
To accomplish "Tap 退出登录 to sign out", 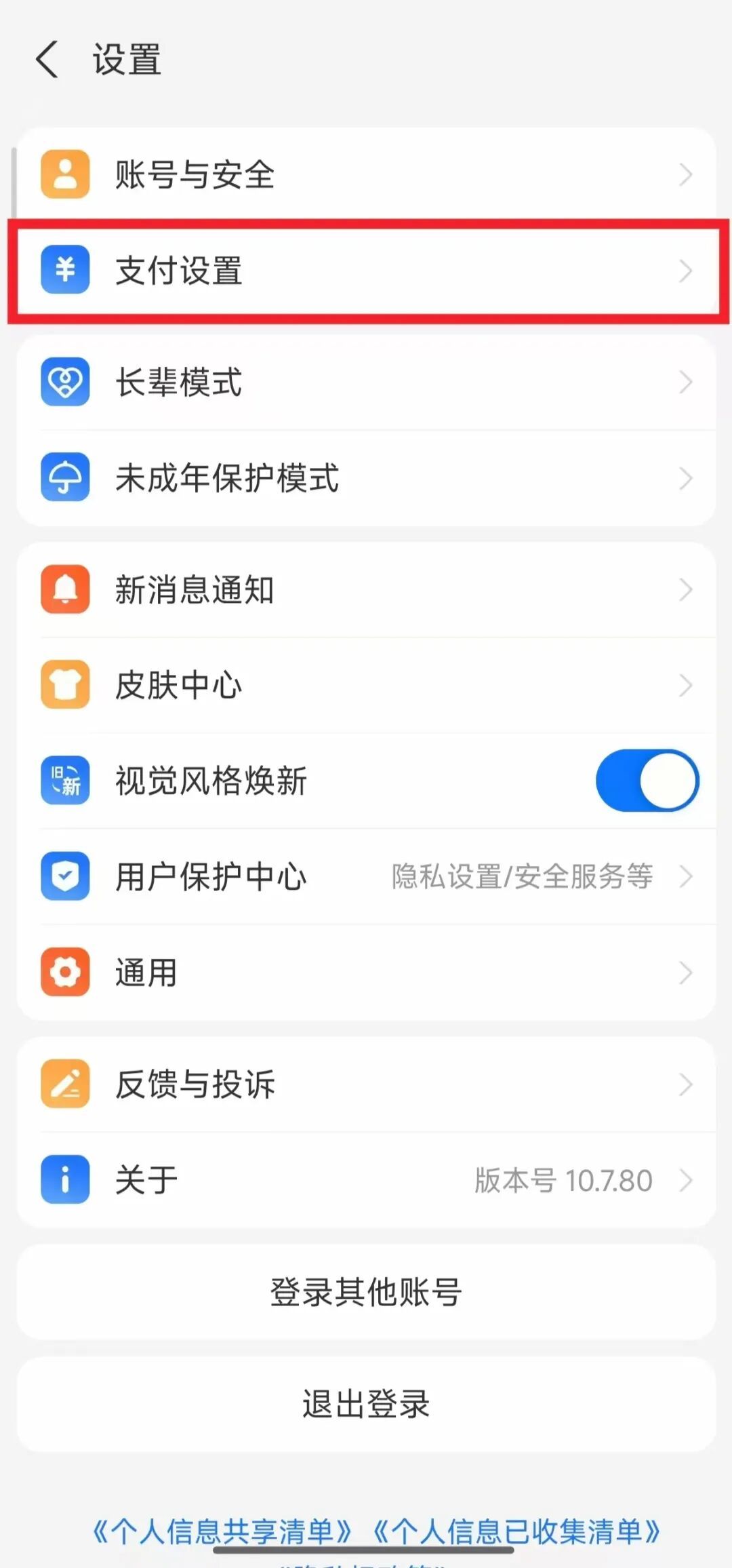I will click(366, 1404).
